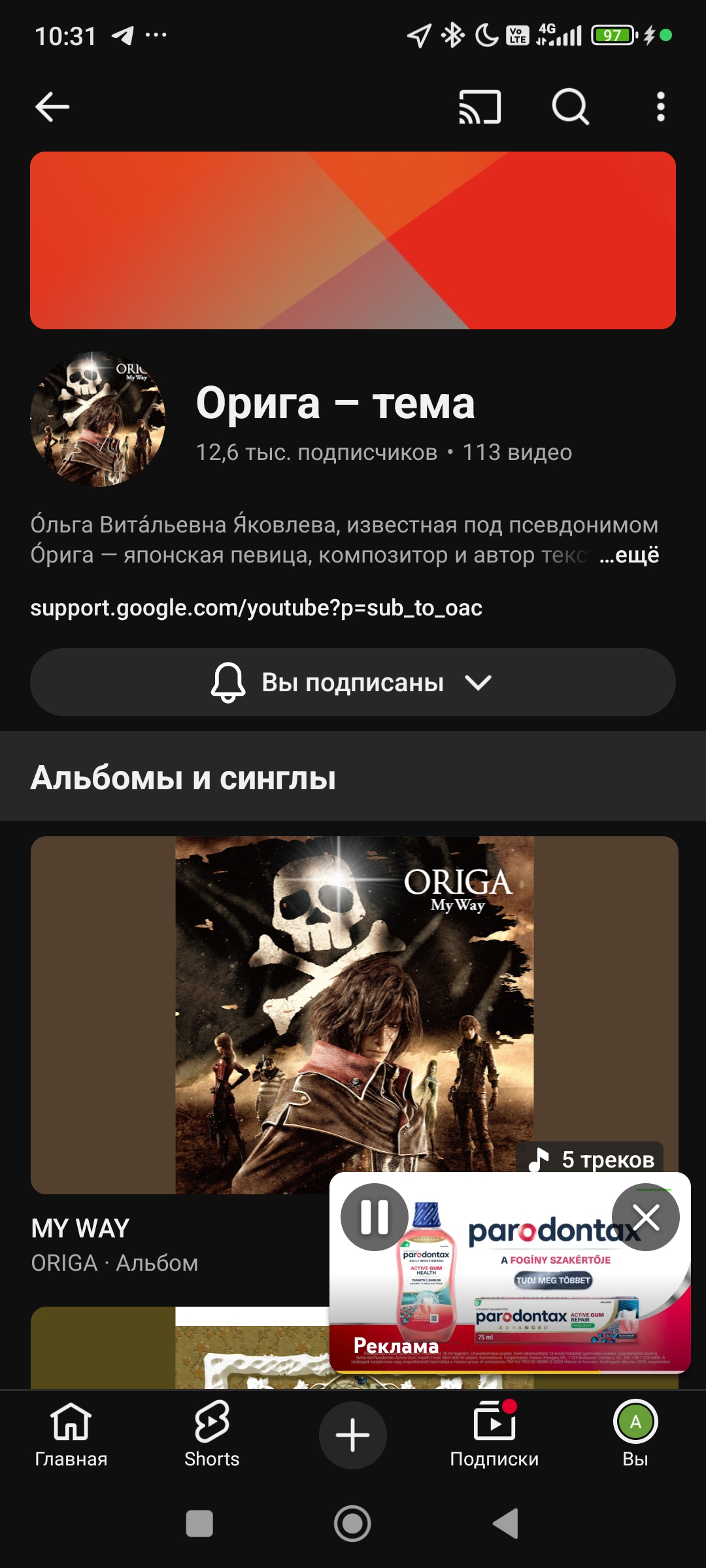706x1568 pixels.
Task: Close the mini player
Action: pyautogui.click(x=646, y=1217)
